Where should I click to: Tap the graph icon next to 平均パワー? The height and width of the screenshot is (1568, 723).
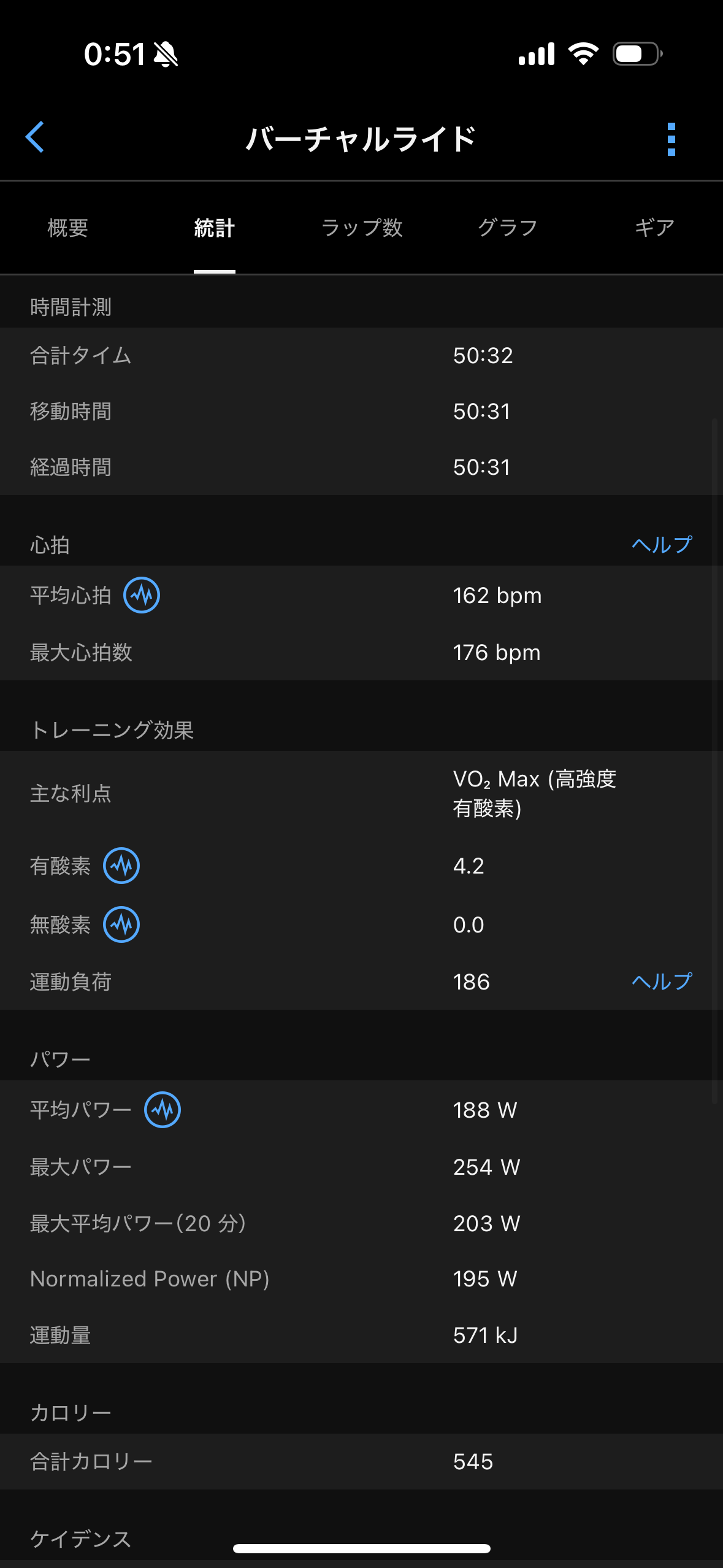click(163, 1110)
